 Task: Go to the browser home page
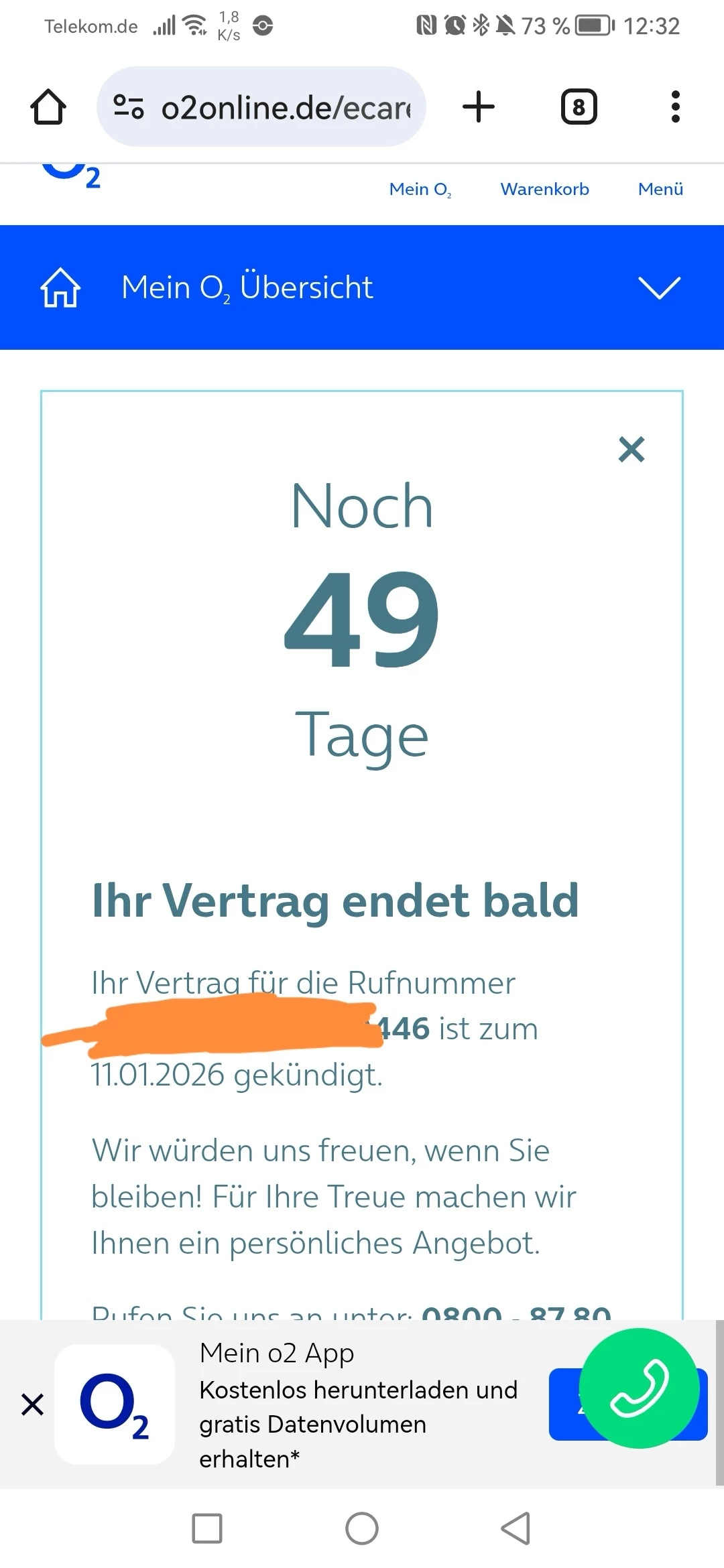48,107
